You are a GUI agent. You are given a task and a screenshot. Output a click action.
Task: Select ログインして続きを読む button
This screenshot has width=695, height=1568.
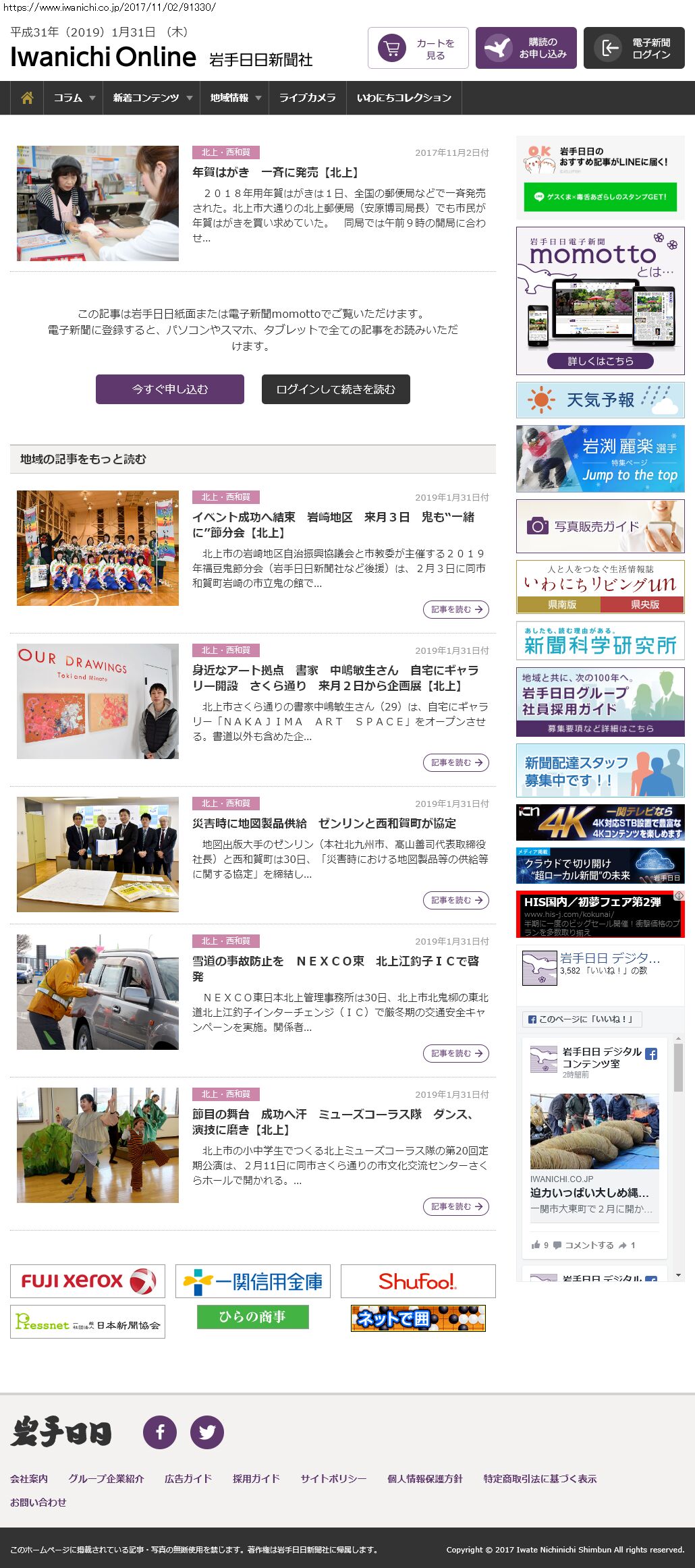(x=336, y=389)
